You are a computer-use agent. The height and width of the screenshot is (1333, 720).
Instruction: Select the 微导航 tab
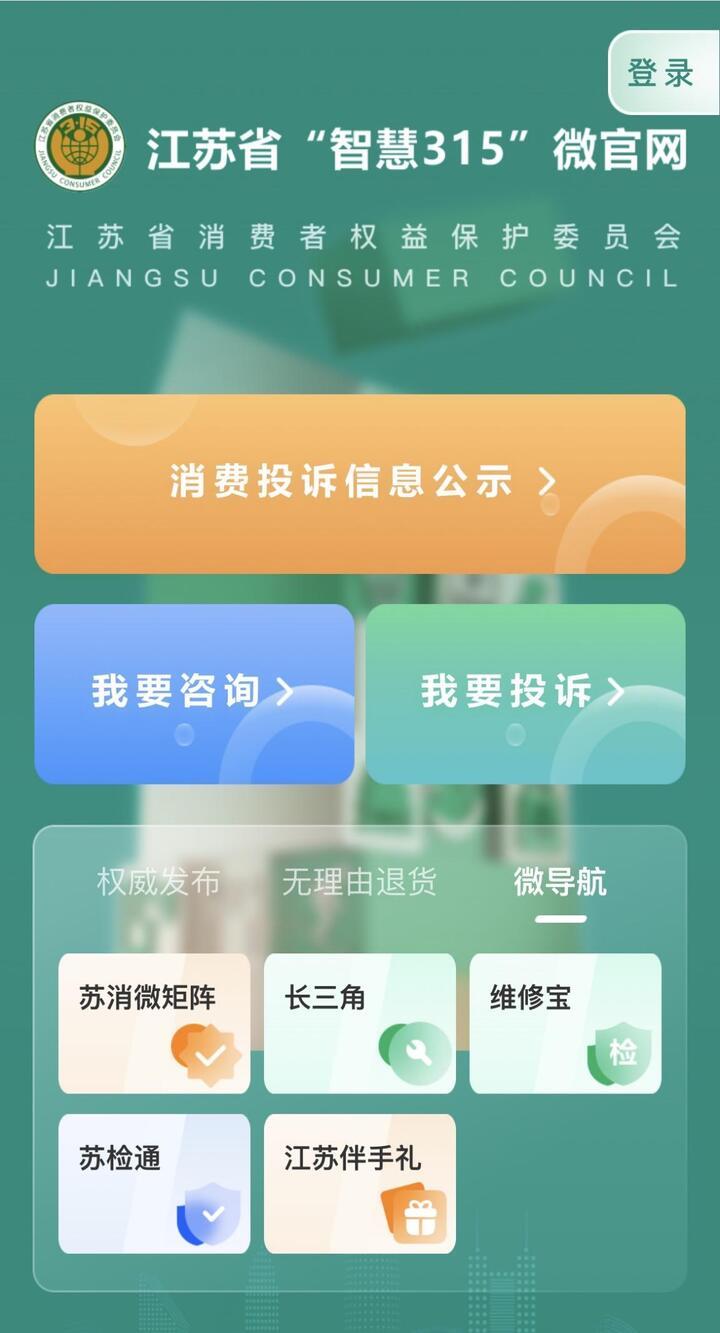pyautogui.click(x=560, y=882)
